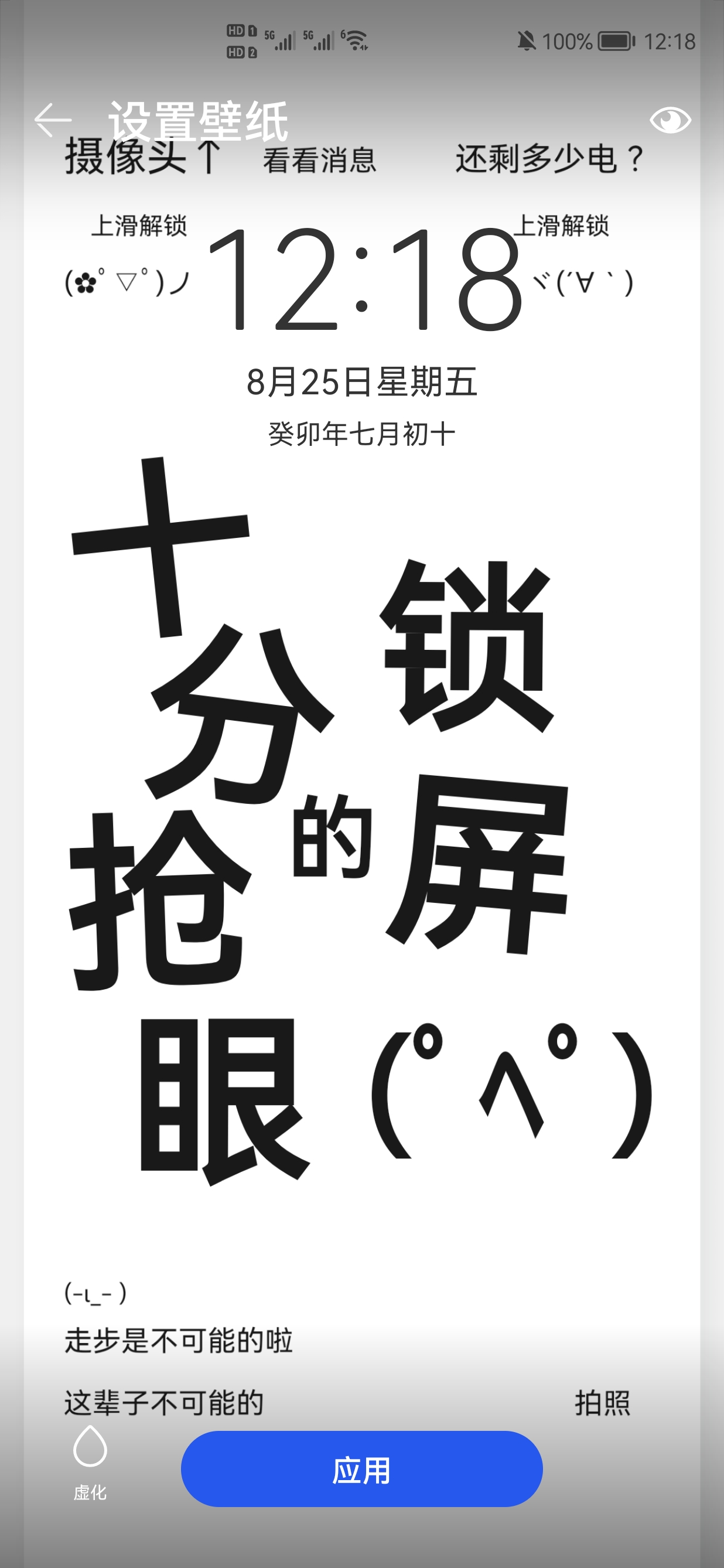Go back from the 设置壁纸 screen

point(53,120)
